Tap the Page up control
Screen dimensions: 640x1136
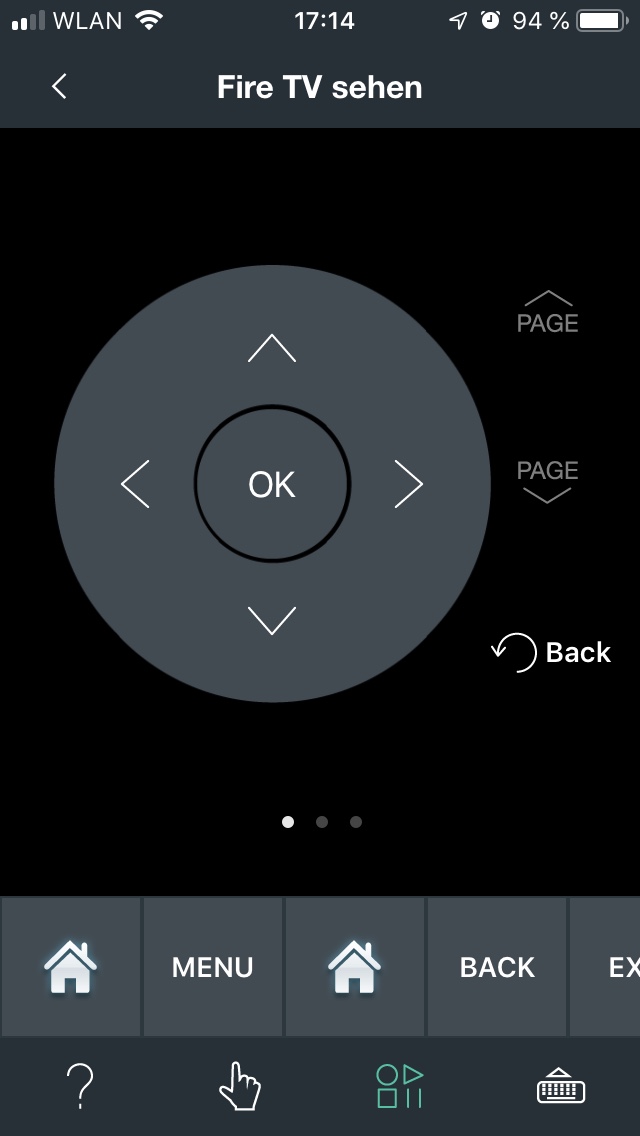pos(547,313)
